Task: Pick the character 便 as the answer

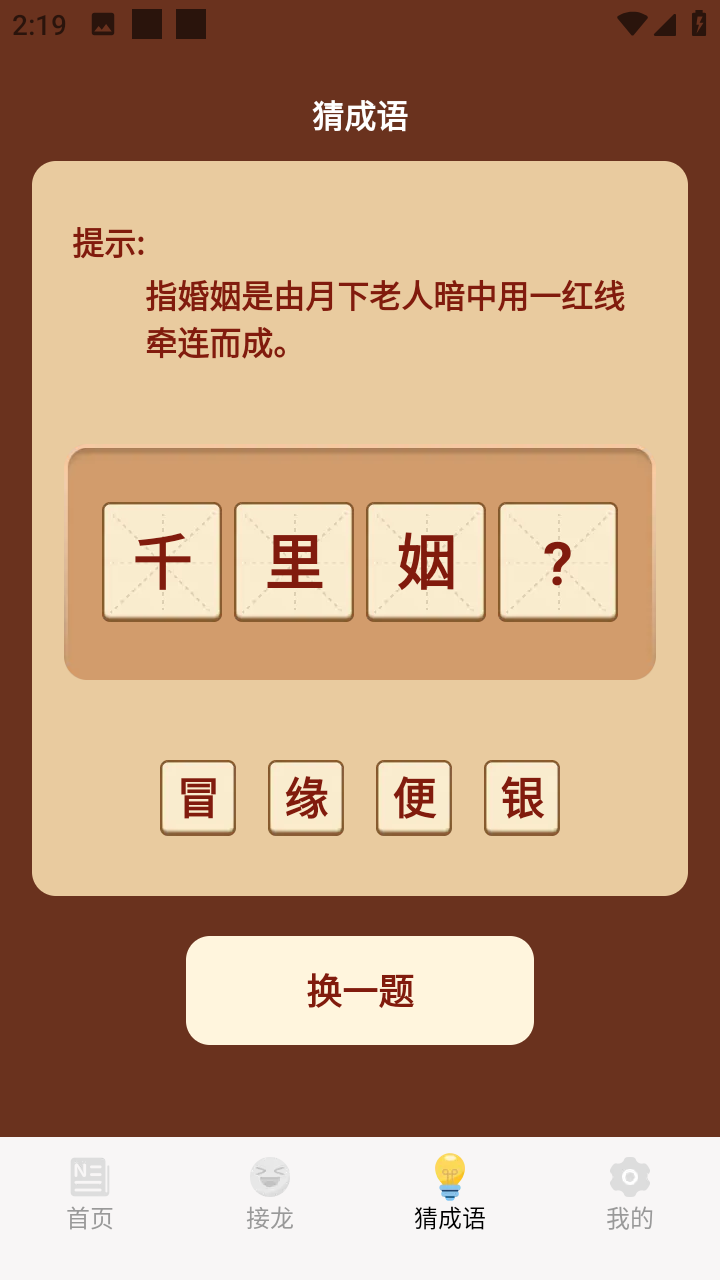Action: pyautogui.click(x=414, y=797)
